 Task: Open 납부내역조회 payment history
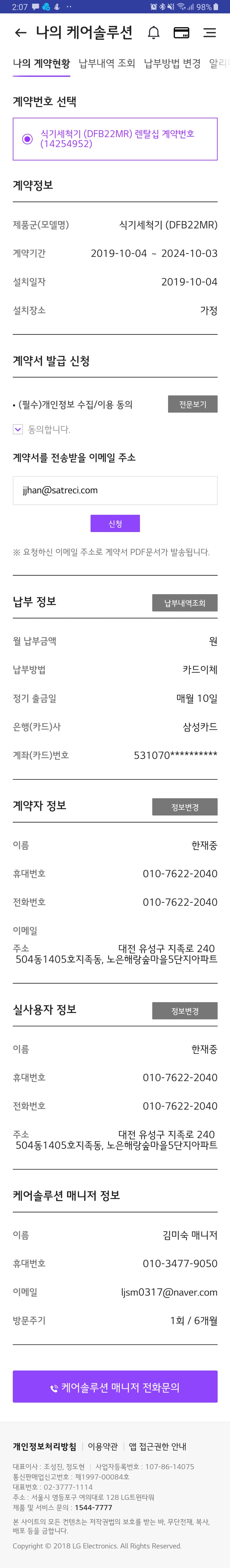pyautogui.click(x=184, y=603)
